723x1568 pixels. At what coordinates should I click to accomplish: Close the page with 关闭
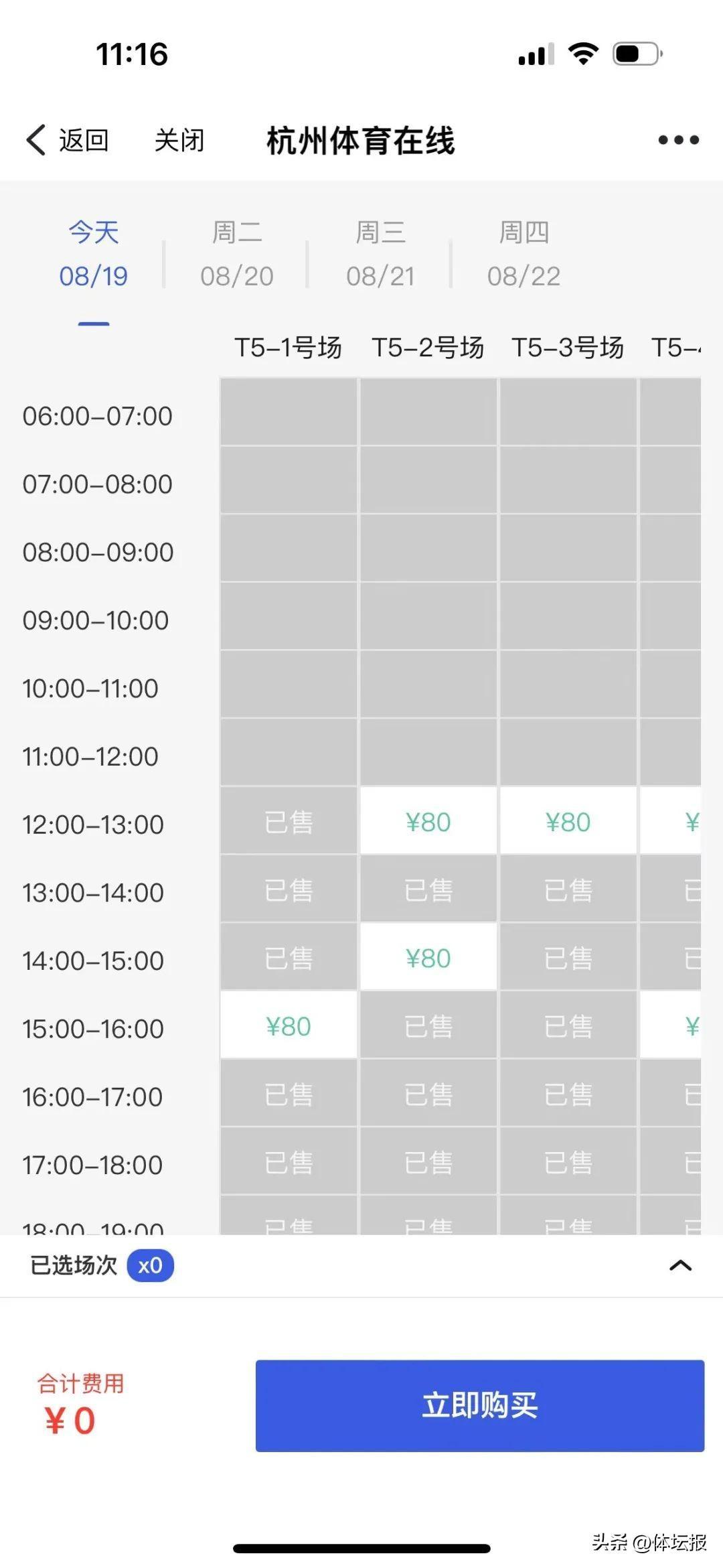[x=179, y=141]
